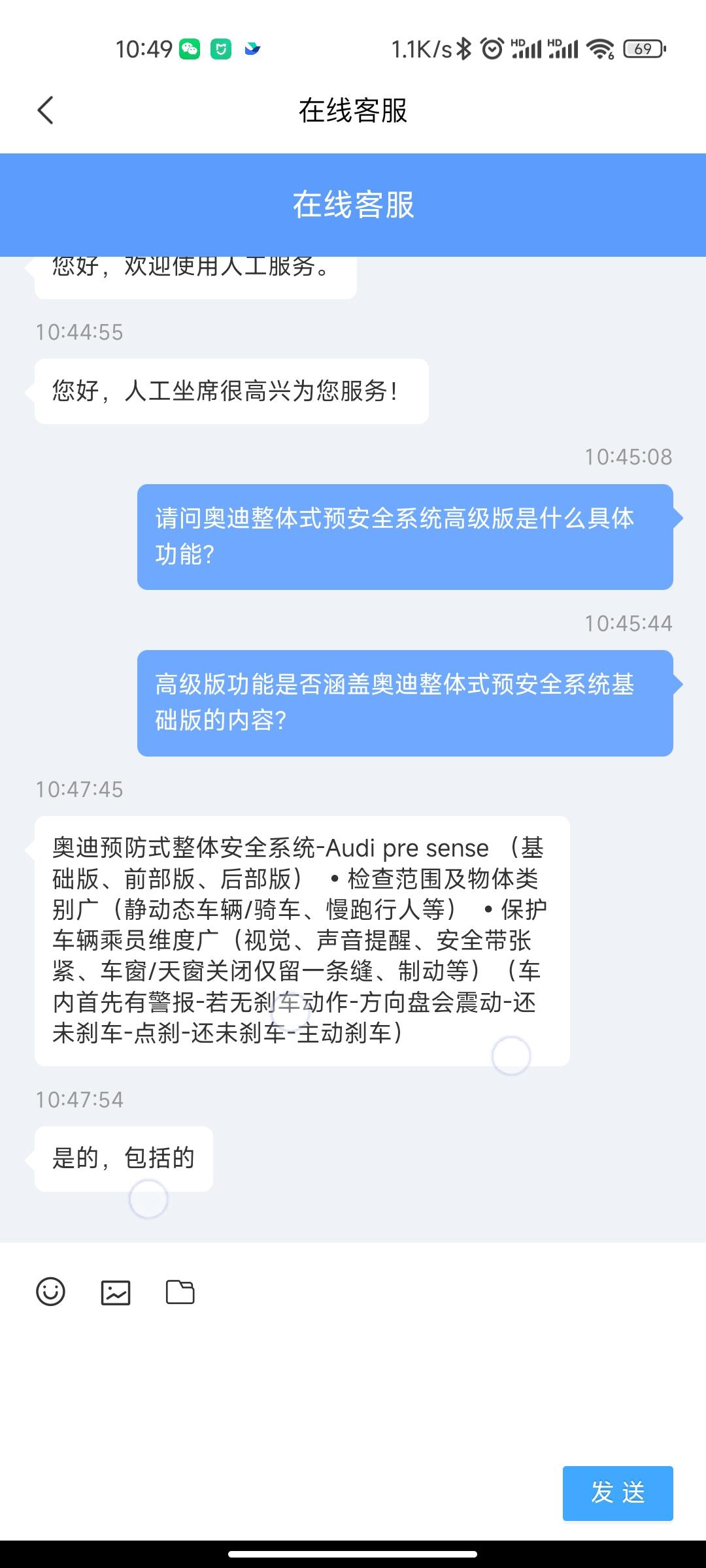Go back using the top-left arrow
The image size is (706, 1568).
coord(45,110)
